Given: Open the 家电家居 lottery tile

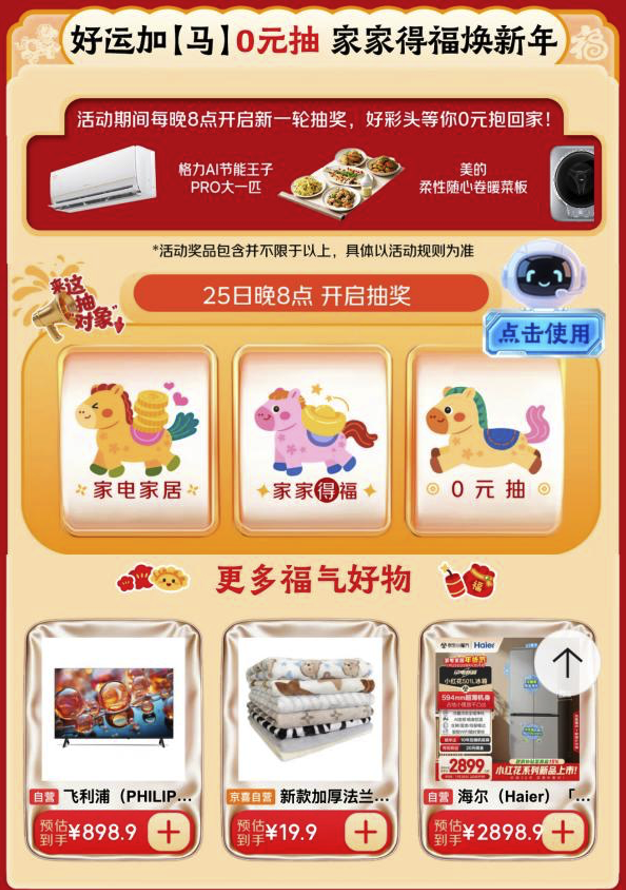Looking at the screenshot, I should pos(137,438).
